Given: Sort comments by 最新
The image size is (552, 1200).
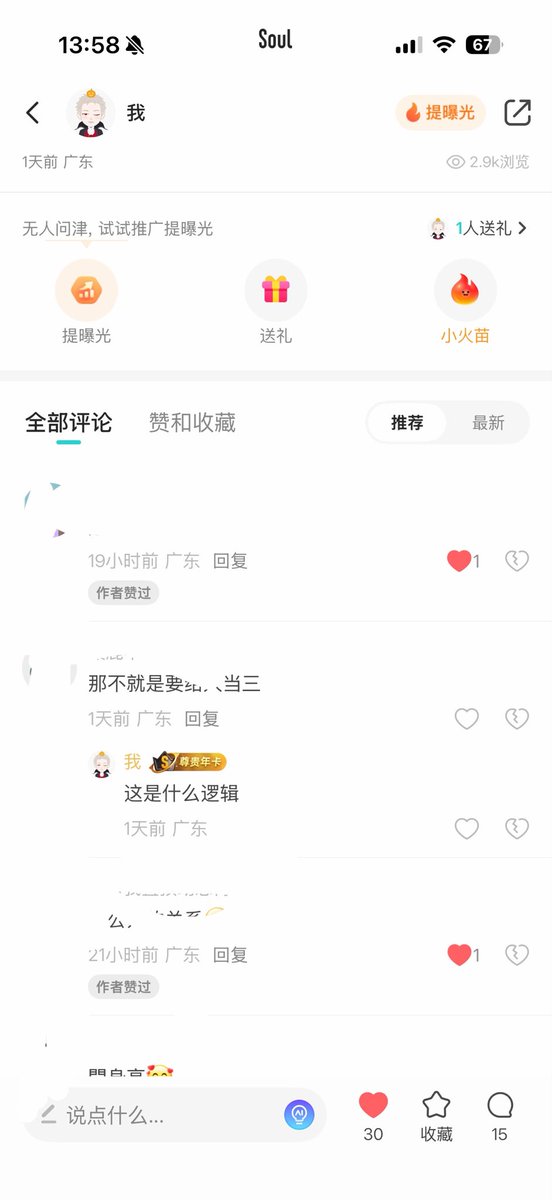Looking at the screenshot, I should coord(488,423).
